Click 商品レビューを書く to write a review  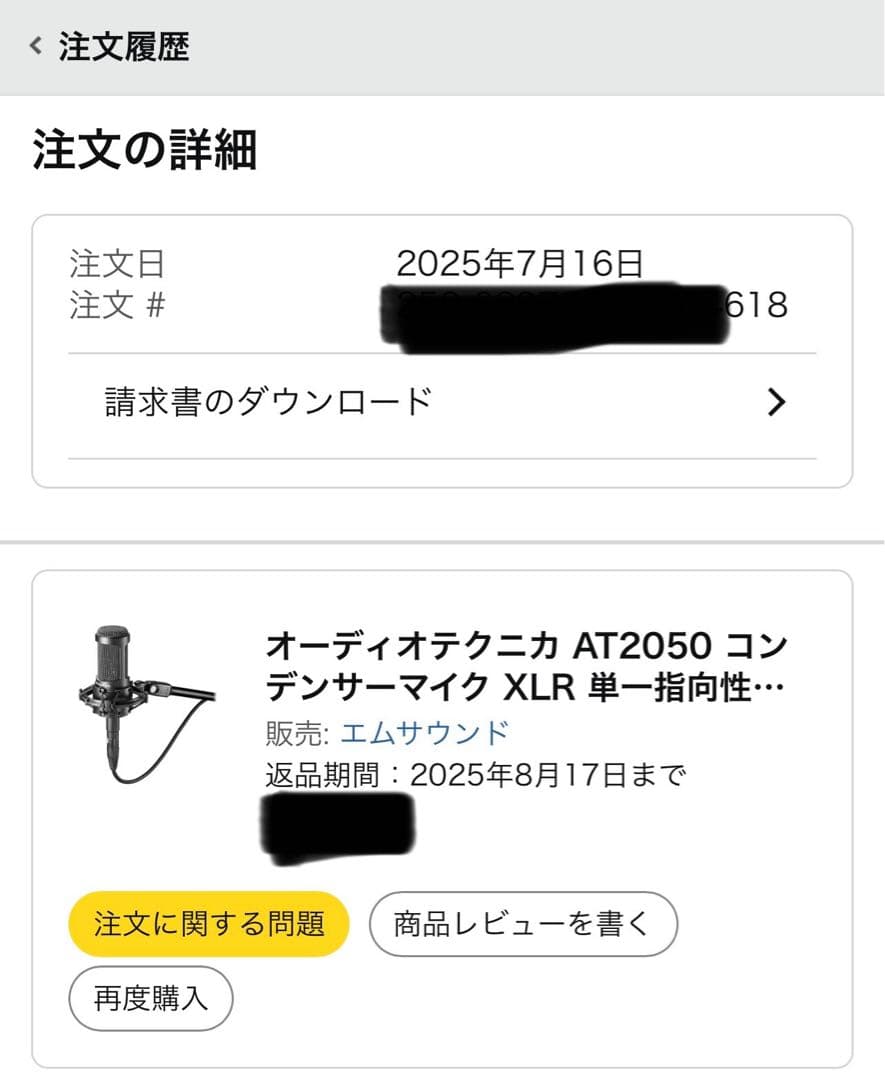click(x=524, y=924)
